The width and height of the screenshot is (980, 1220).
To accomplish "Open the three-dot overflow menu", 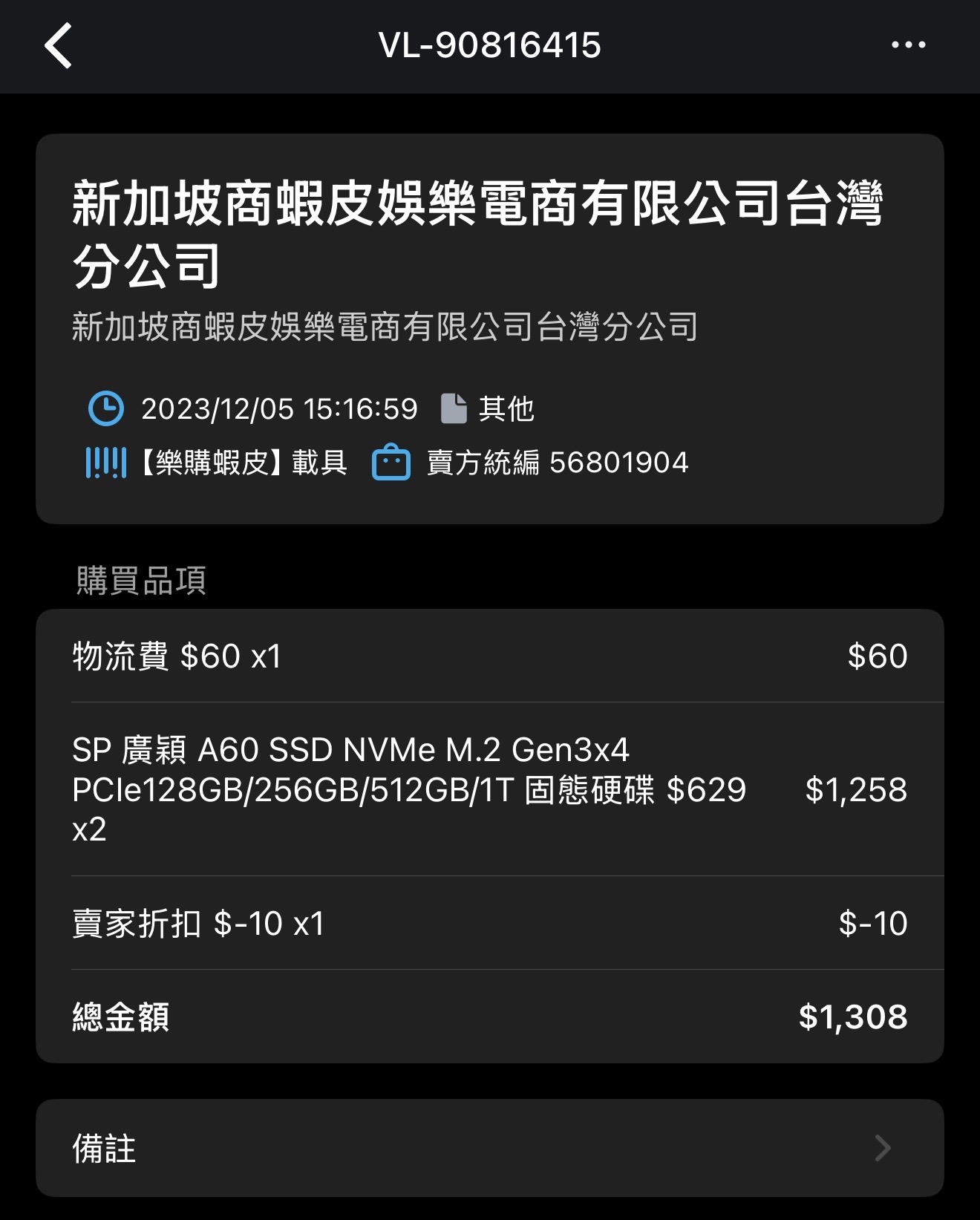I will coord(908,45).
